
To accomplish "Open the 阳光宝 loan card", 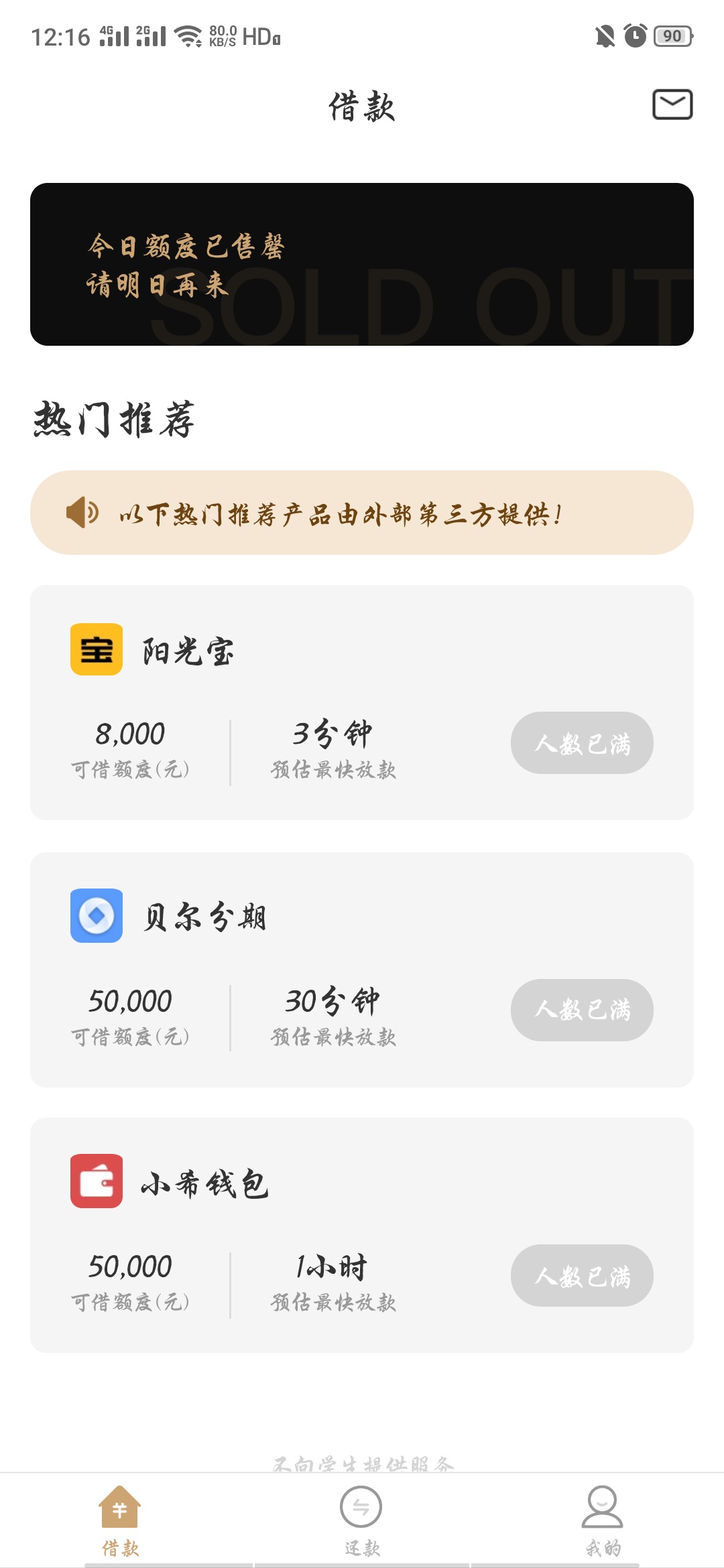I will tap(362, 702).
